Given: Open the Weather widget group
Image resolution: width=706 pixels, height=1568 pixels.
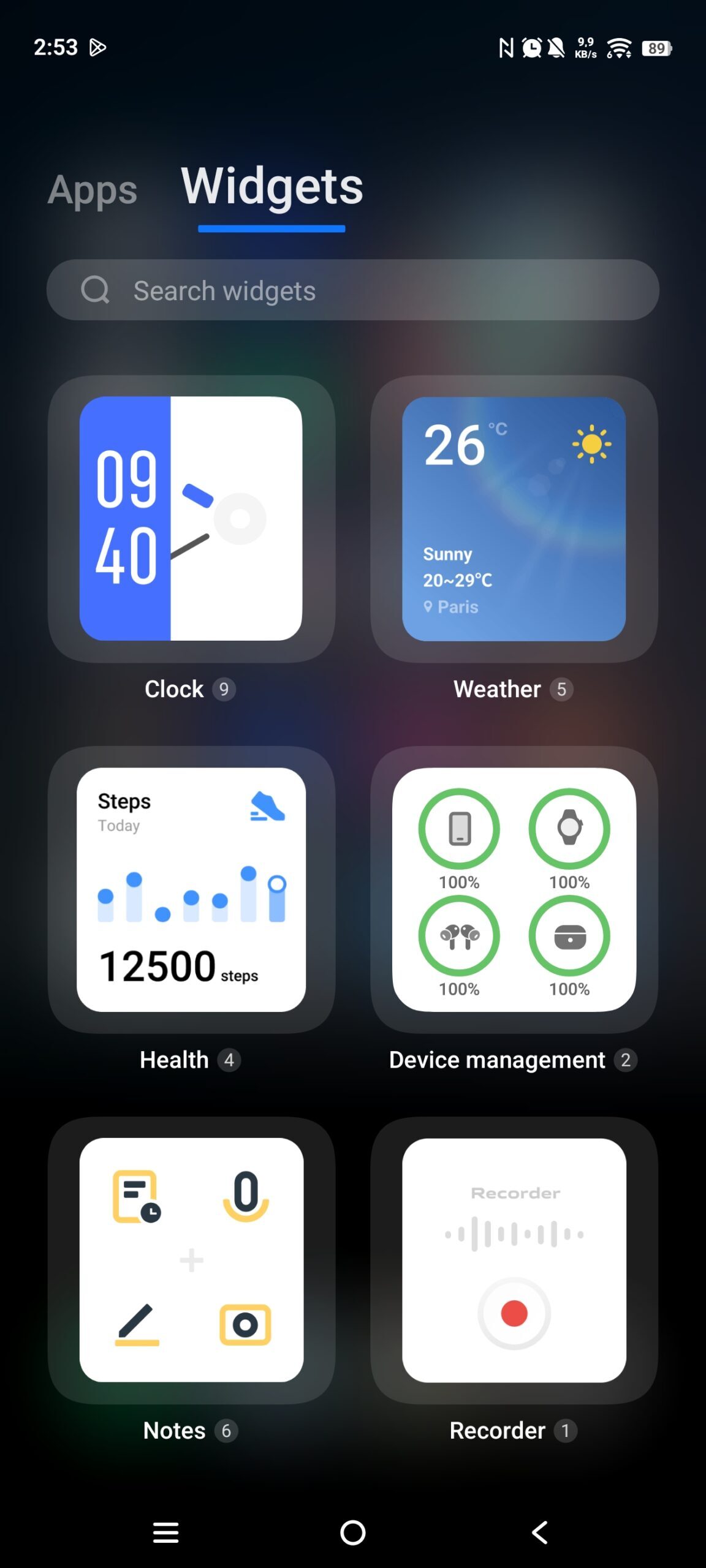Looking at the screenshot, I should (514, 519).
